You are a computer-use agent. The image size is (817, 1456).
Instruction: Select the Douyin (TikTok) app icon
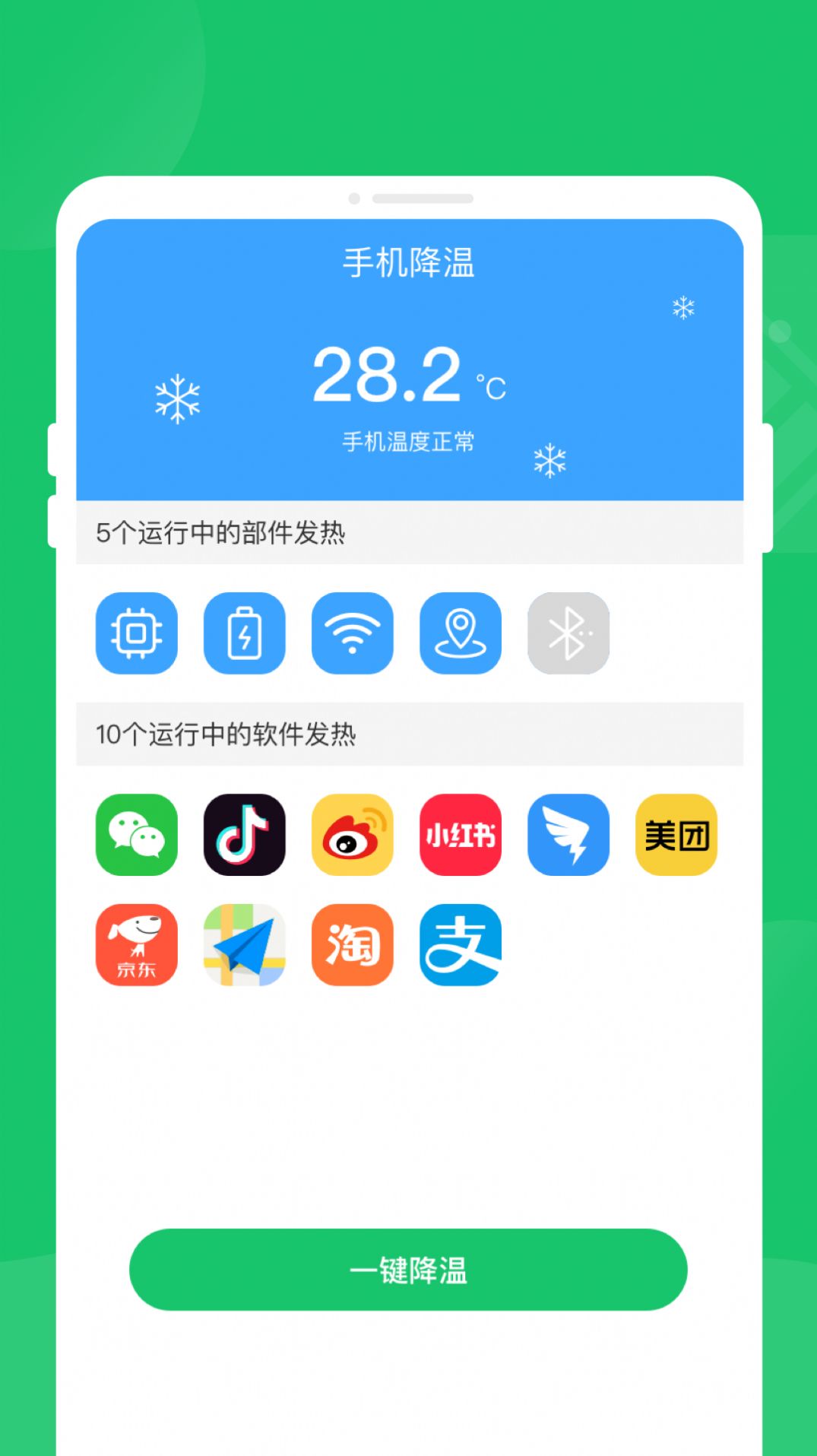point(244,834)
